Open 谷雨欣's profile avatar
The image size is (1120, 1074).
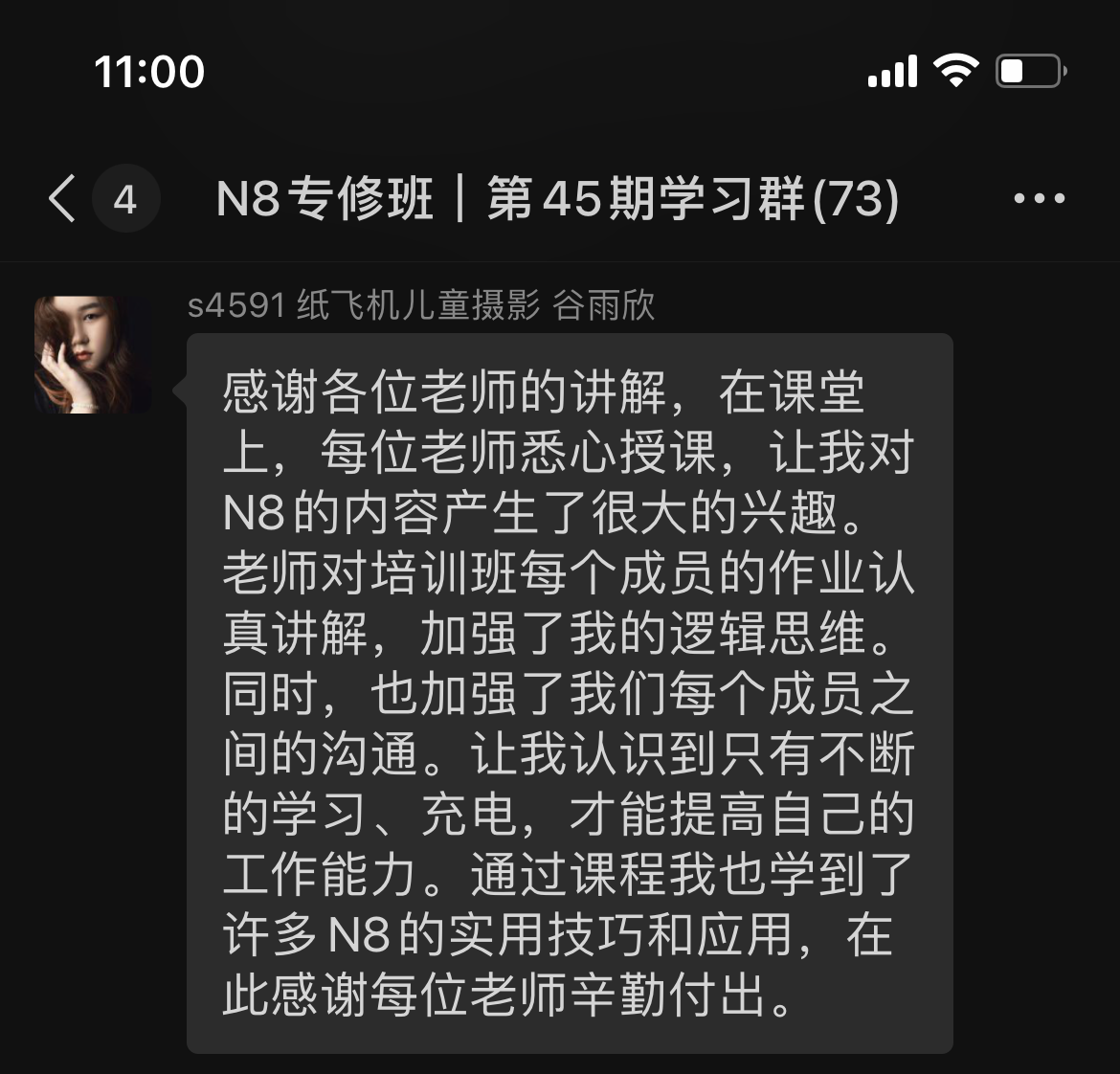(93, 355)
